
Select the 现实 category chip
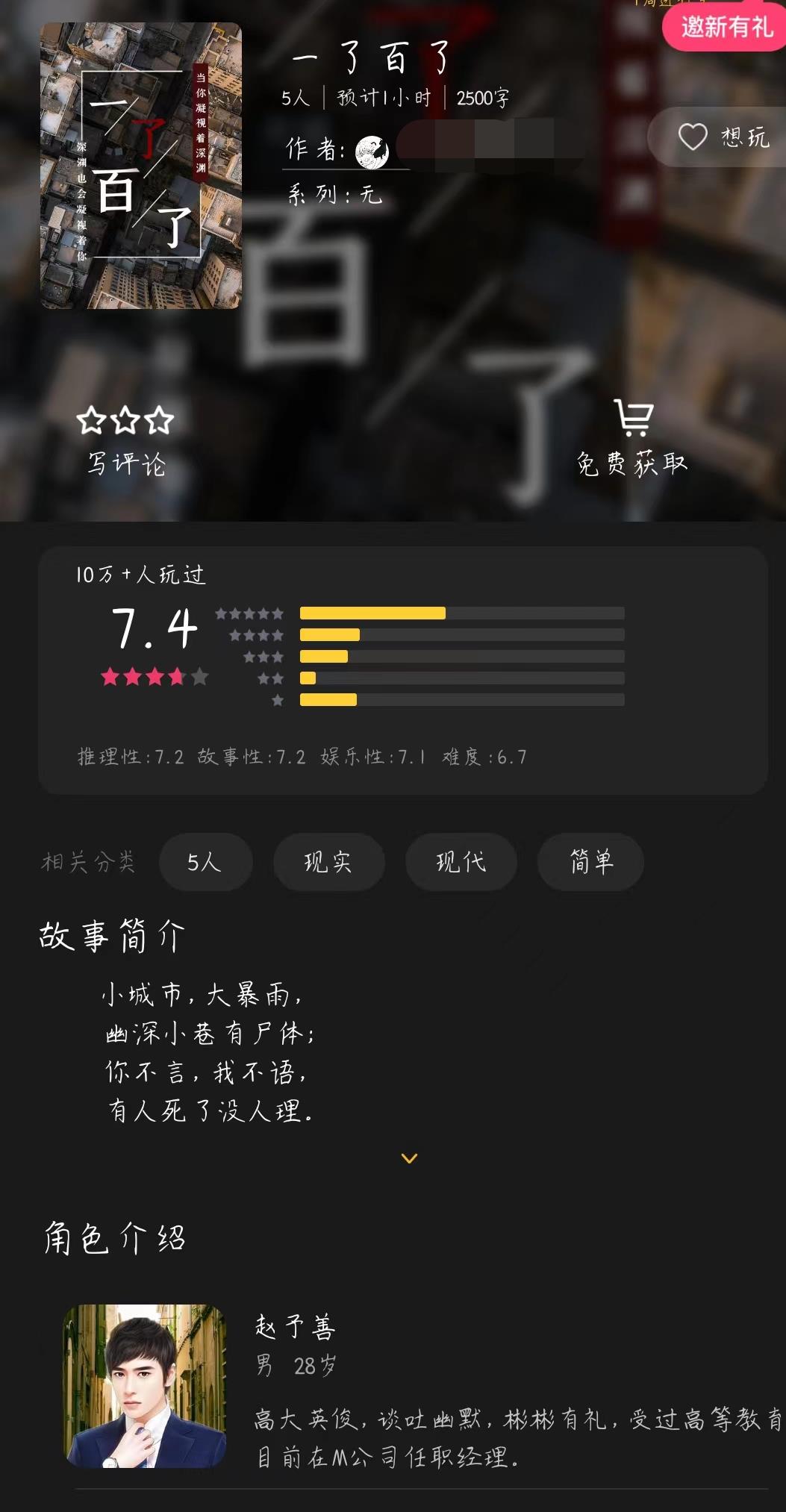click(328, 862)
